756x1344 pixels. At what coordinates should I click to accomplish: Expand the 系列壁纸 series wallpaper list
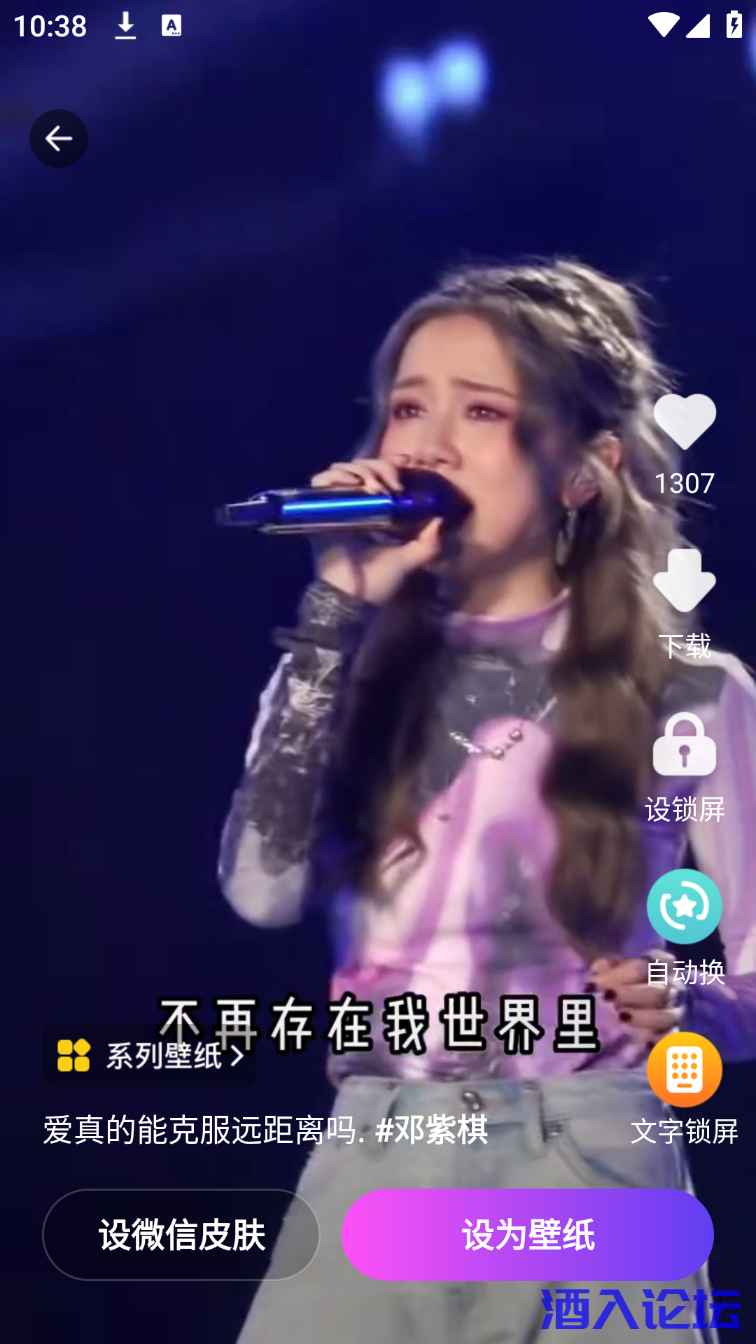tap(148, 1053)
